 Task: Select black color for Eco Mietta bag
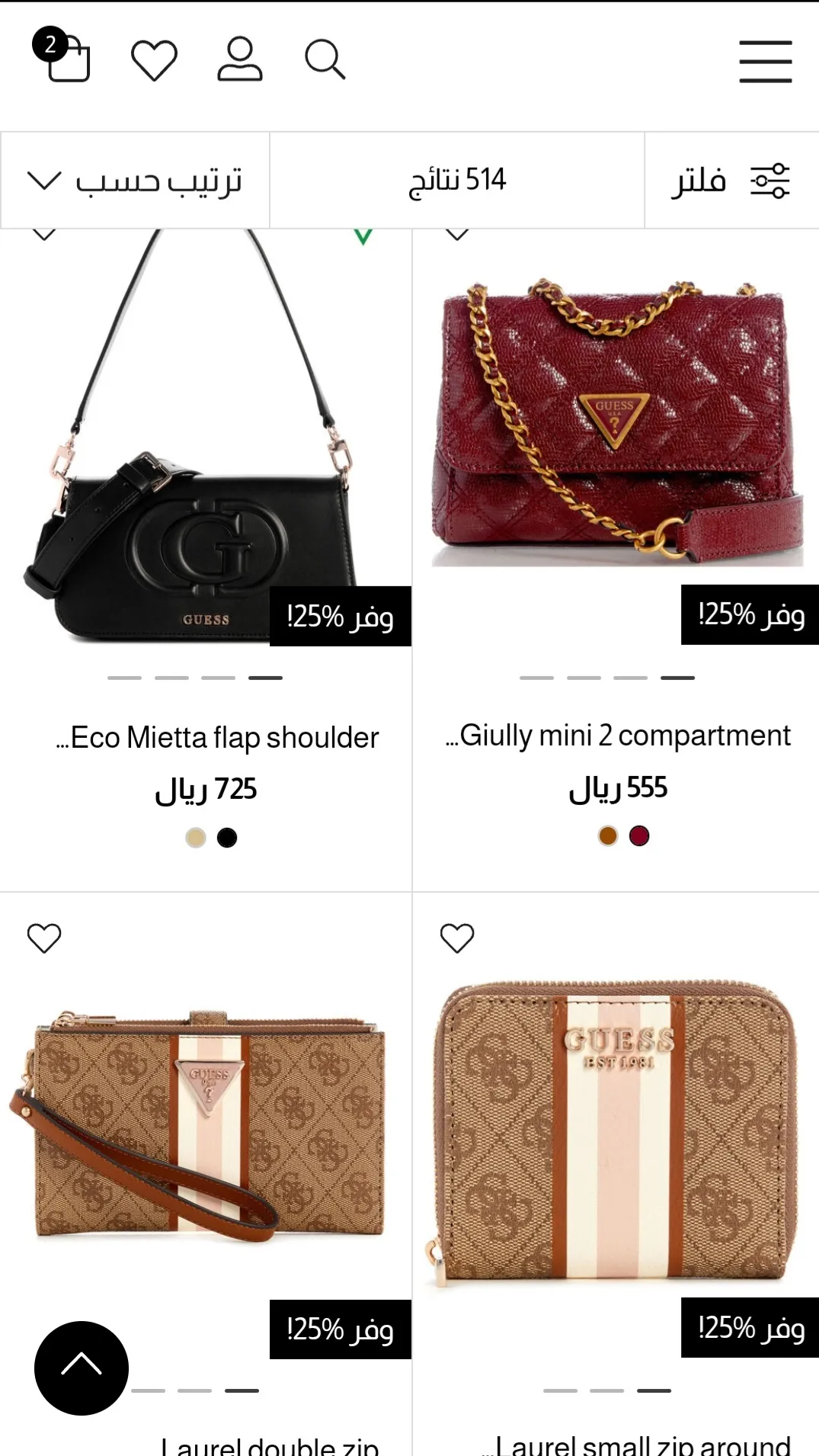[x=227, y=838]
